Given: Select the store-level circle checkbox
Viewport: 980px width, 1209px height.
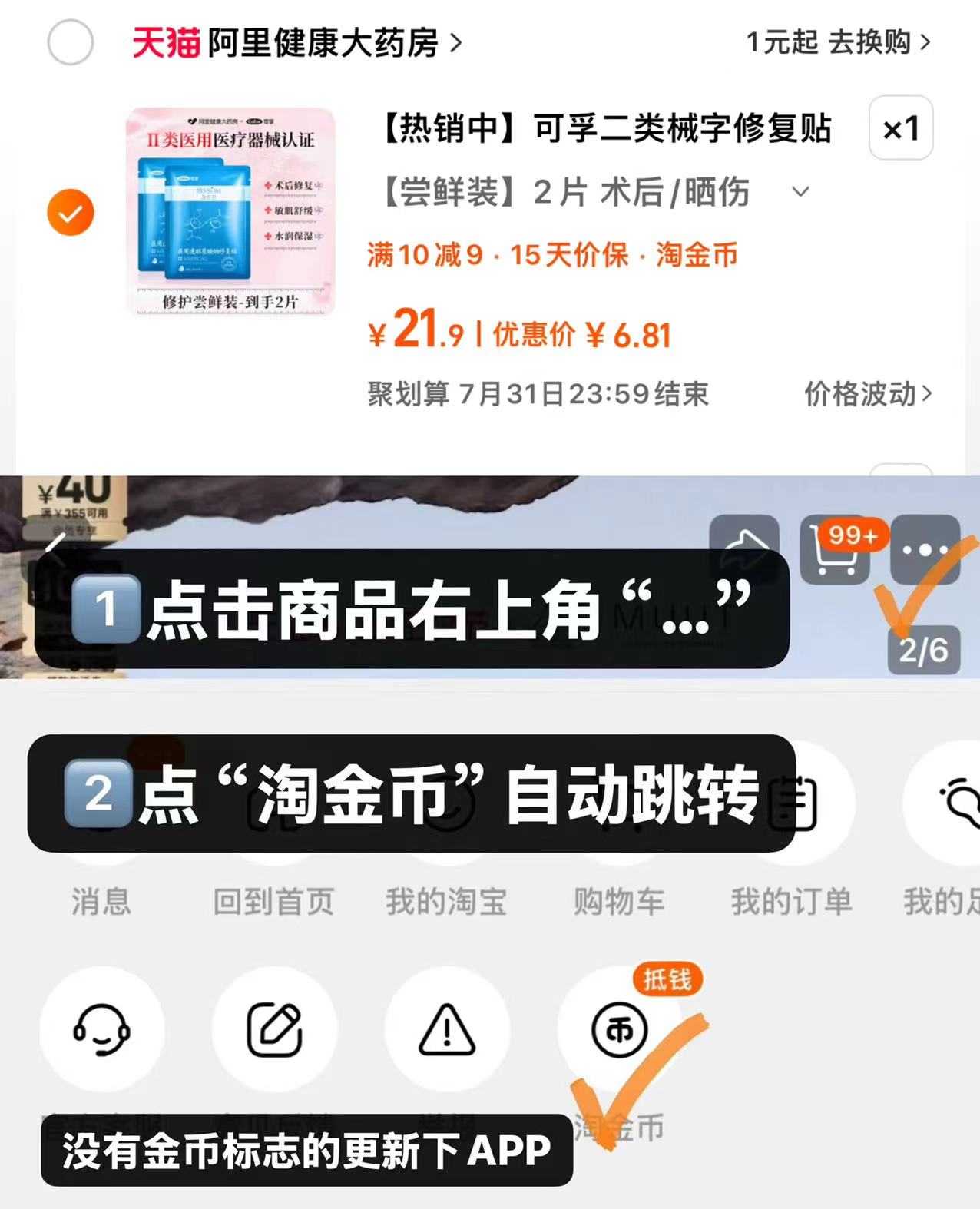Looking at the screenshot, I should (x=71, y=44).
